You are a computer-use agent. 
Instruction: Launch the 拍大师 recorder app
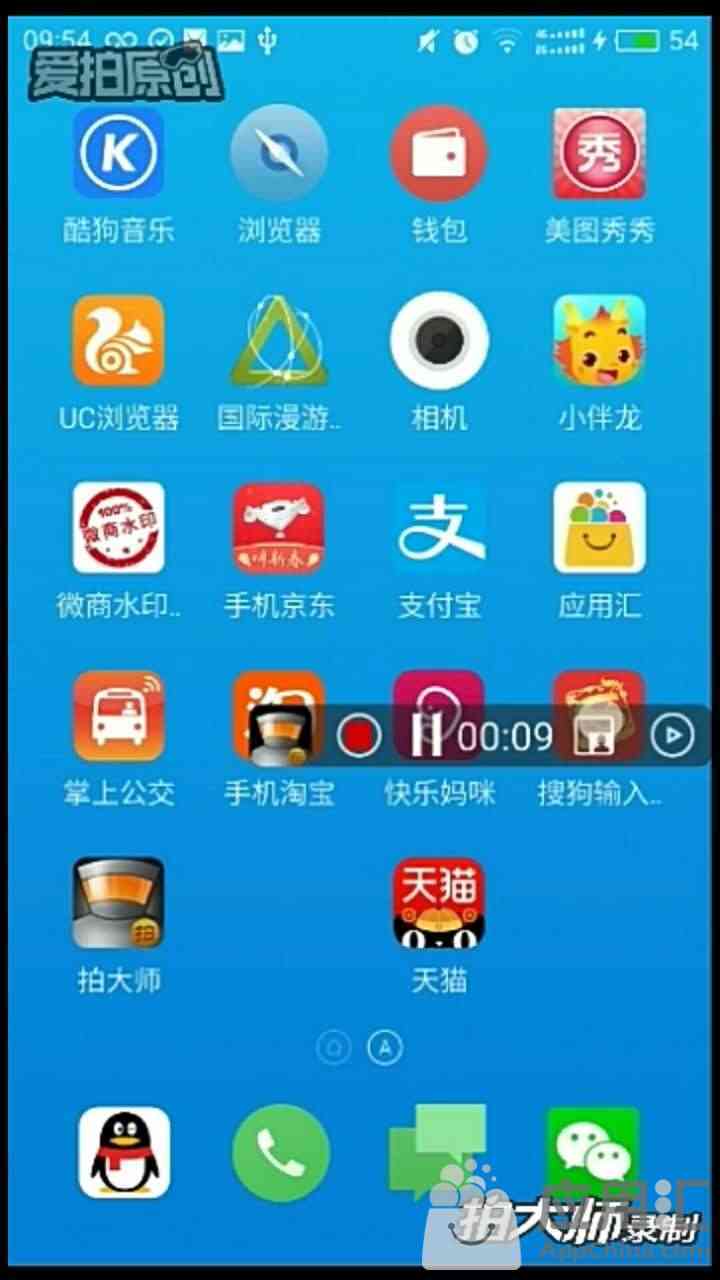[x=118, y=902]
